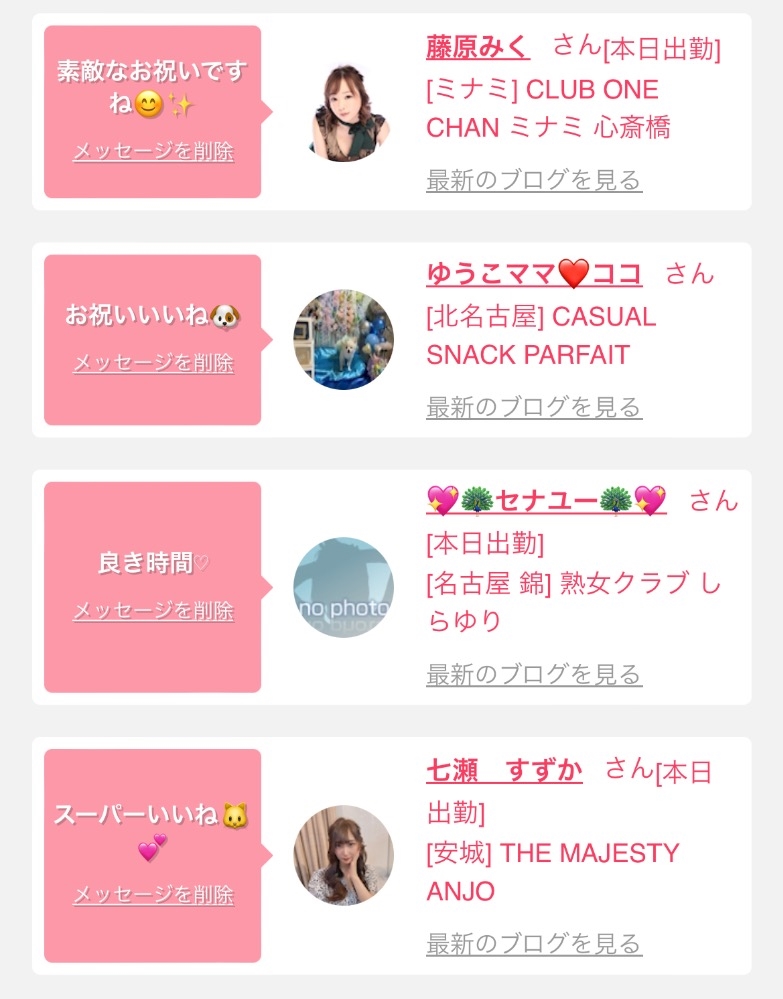View 七瀬 すずか's latest blog

click(x=533, y=943)
